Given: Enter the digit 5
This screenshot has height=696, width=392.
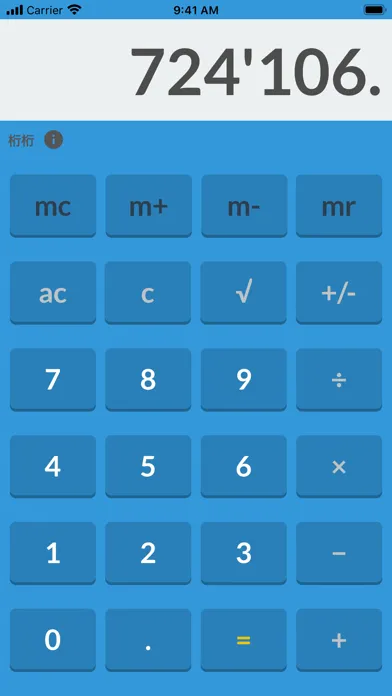Looking at the screenshot, I should (x=148, y=467).
